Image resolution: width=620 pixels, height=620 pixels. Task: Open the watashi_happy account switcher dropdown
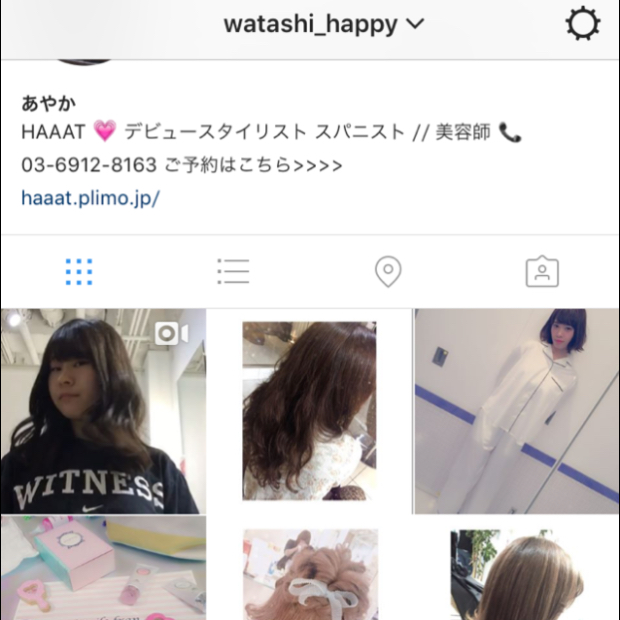pos(323,24)
